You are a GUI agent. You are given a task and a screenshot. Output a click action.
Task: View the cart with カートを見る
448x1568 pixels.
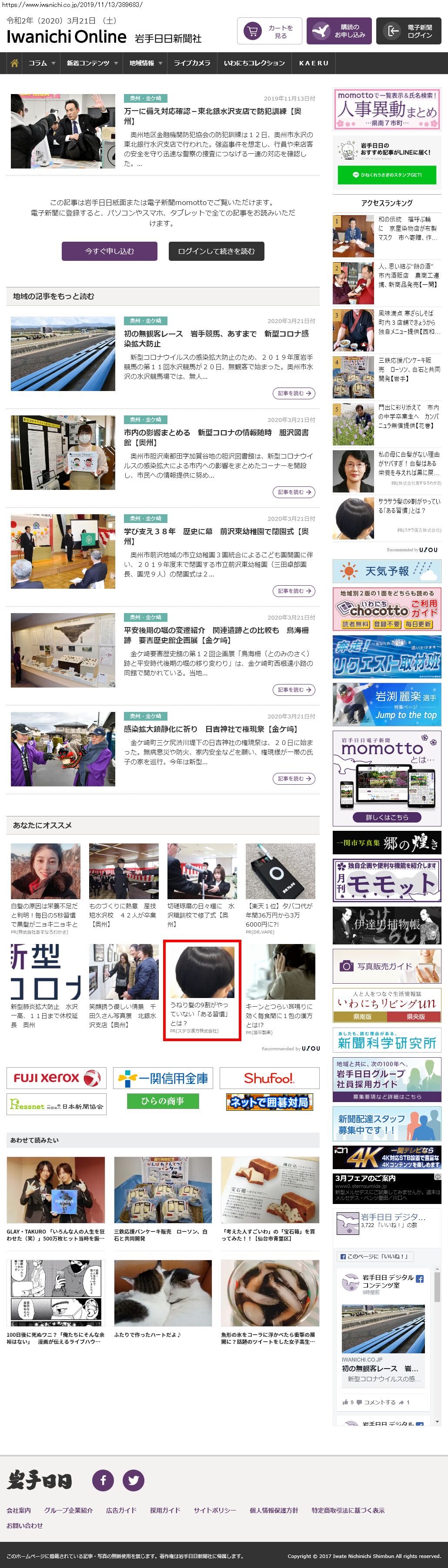(269, 32)
